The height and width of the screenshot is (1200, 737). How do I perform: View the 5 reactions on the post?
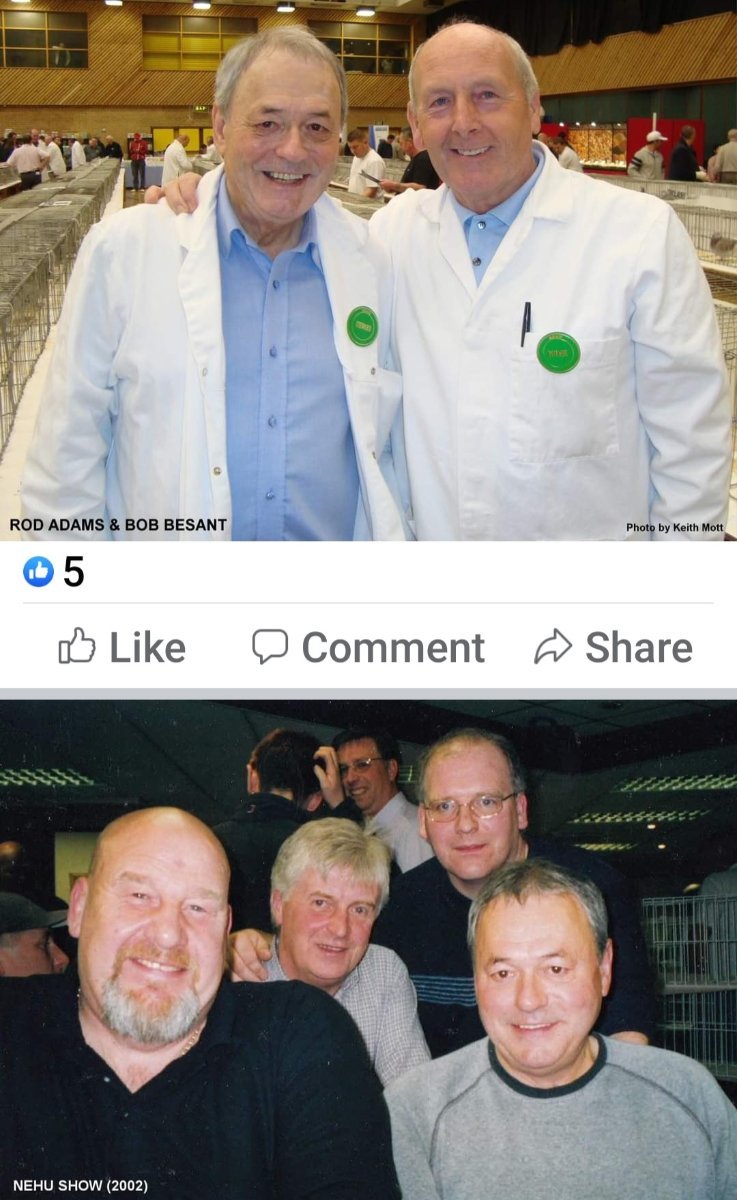(x=54, y=572)
